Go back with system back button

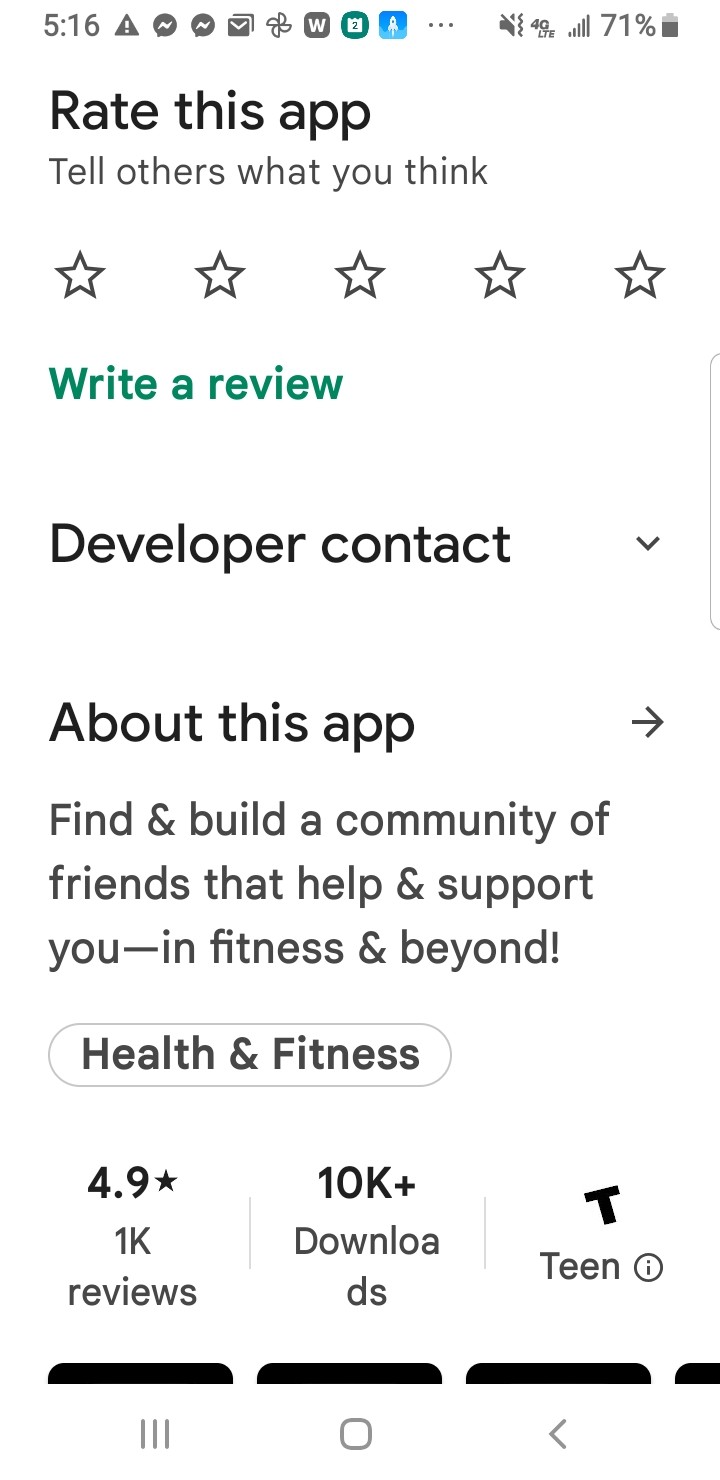click(558, 1434)
